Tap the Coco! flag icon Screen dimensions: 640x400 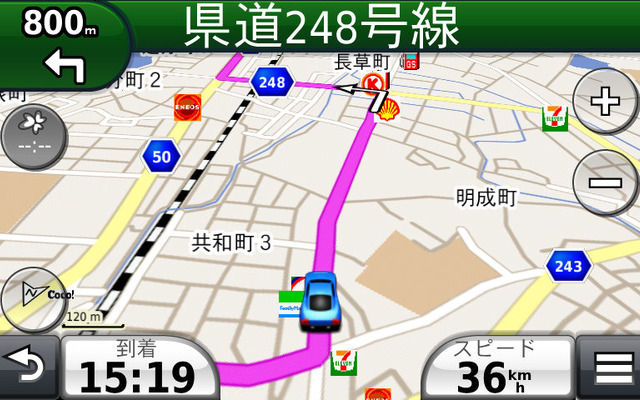point(33,297)
